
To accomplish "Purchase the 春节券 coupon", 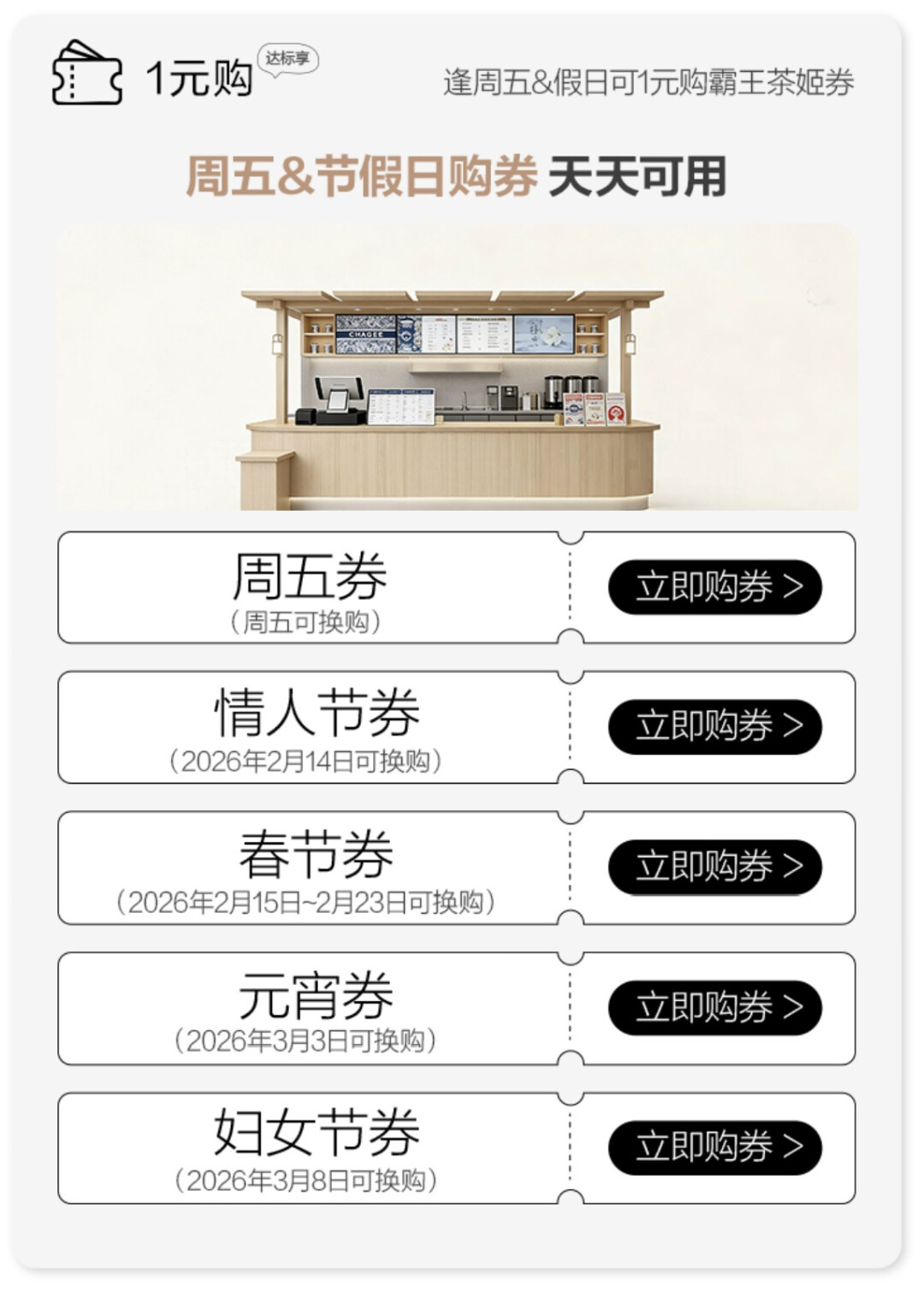I will [x=714, y=867].
